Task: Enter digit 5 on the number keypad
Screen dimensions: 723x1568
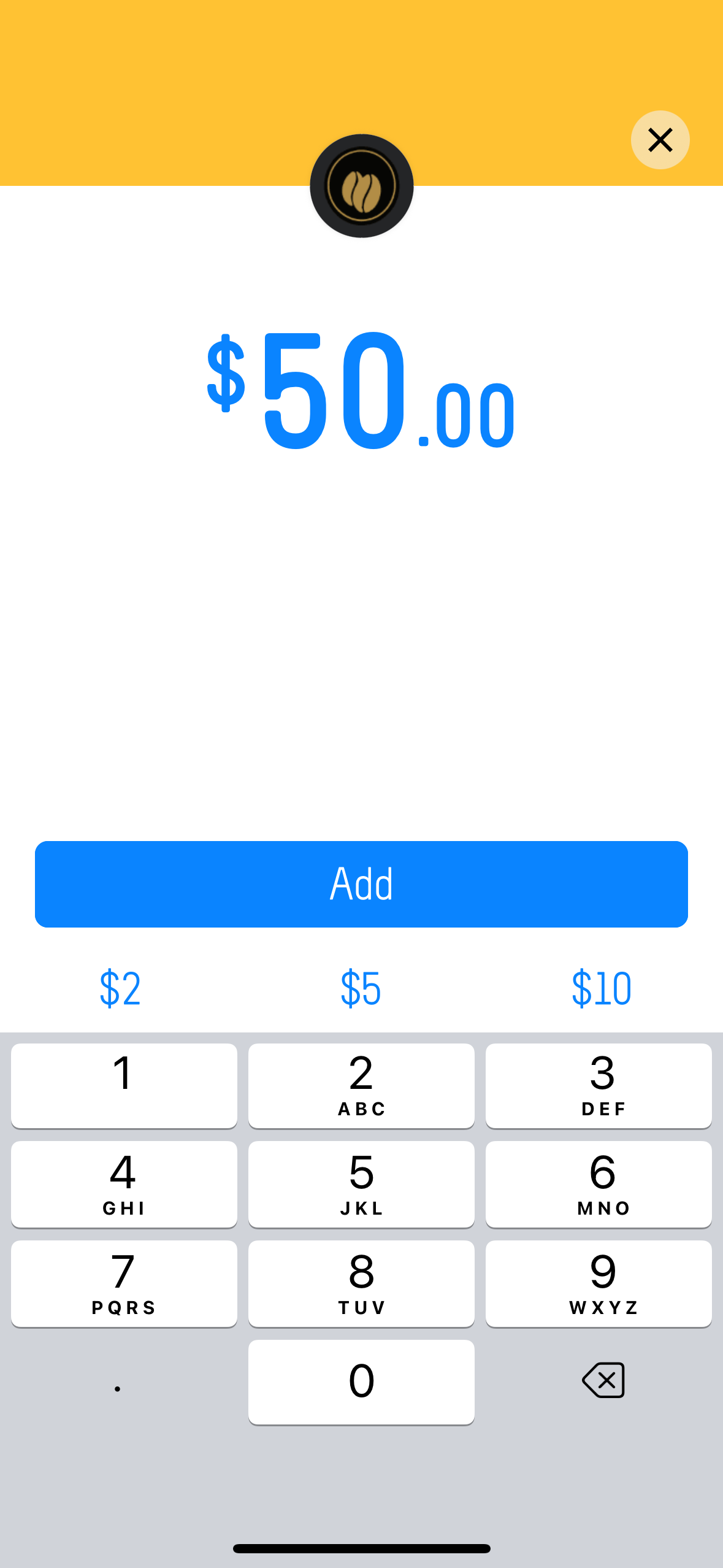Action: click(x=361, y=1184)
